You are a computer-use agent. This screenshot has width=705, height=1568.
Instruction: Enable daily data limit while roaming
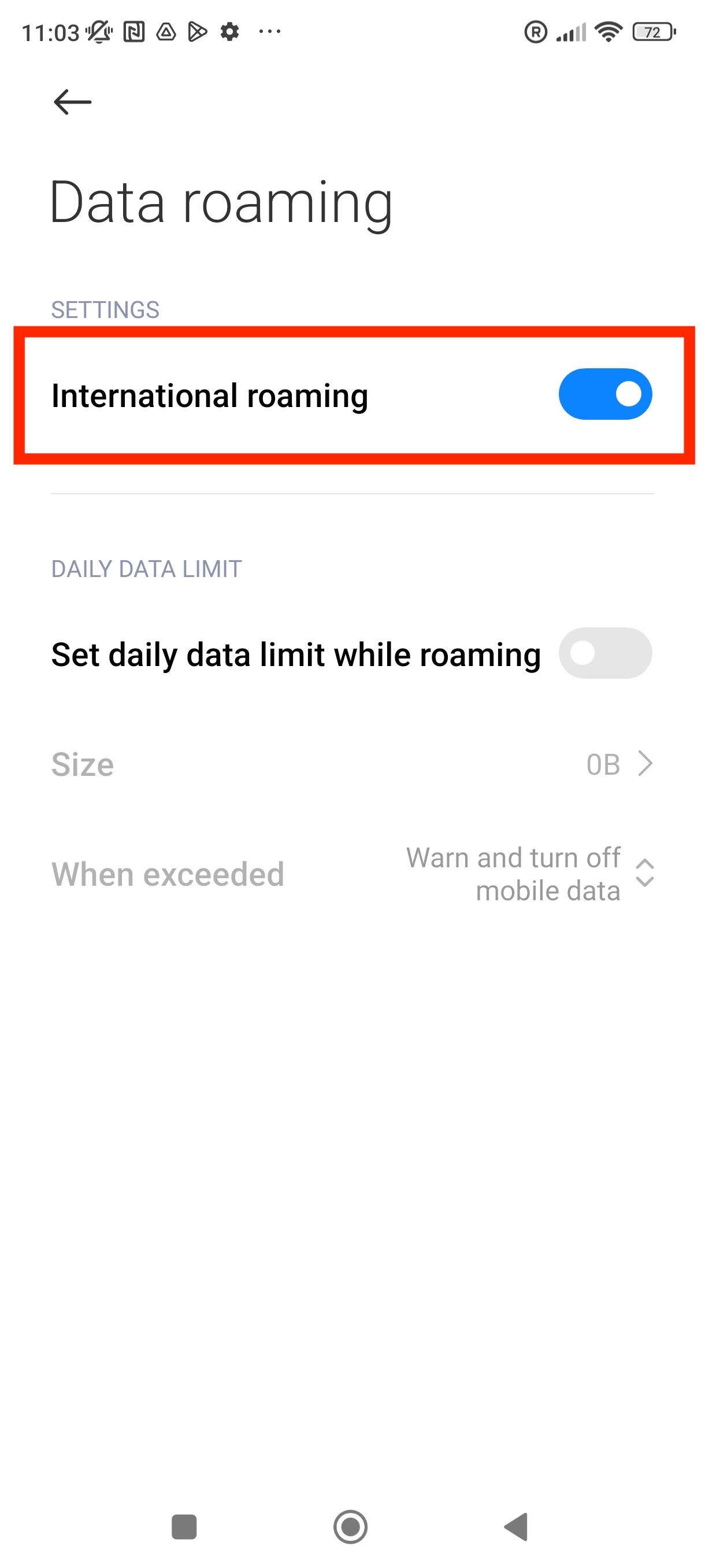[x=604, y=653]
